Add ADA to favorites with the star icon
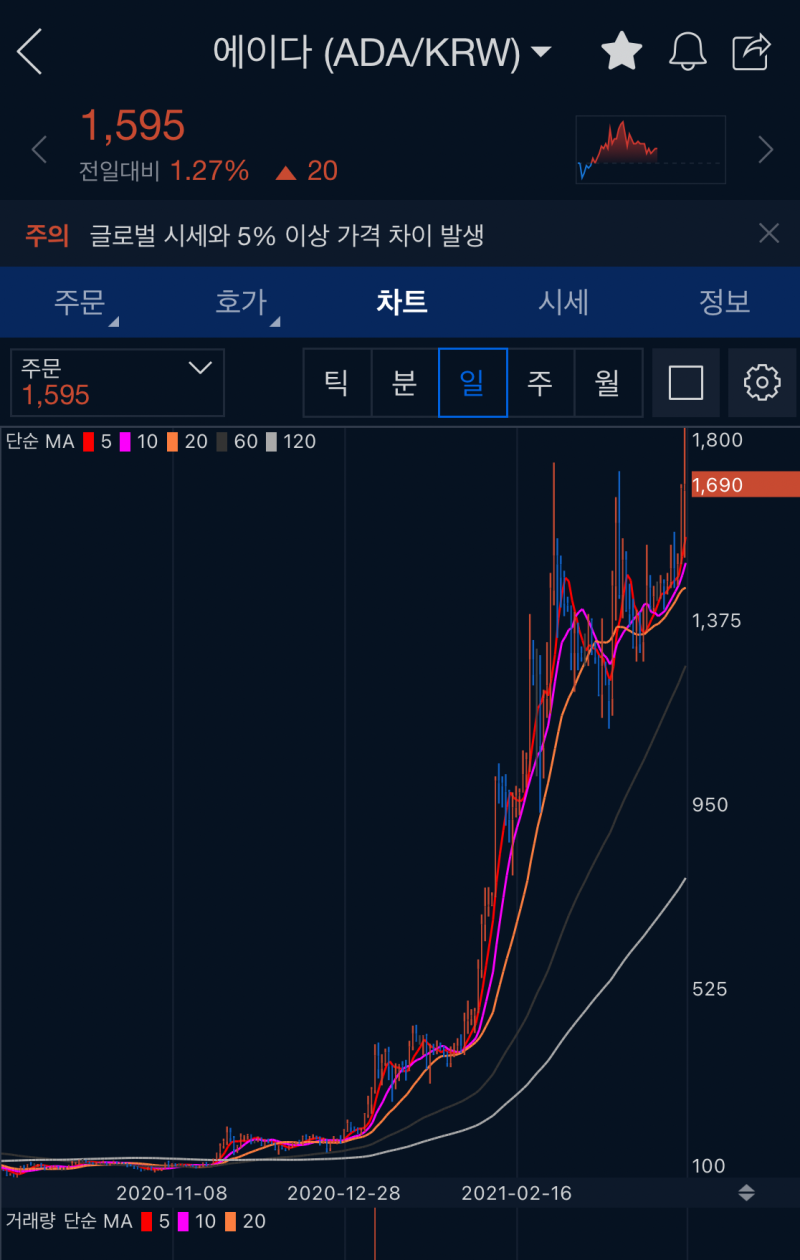Image resolution: width=800 pixels, height=1260 pixels. (x=621, y=49)
